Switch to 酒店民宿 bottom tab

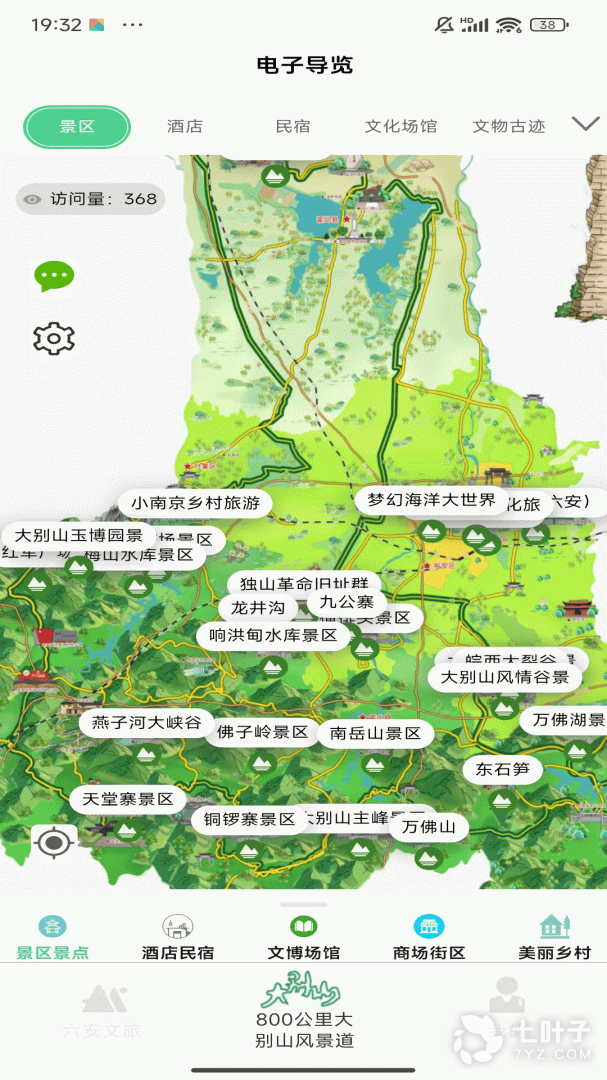pyautogui.click(x=178, y=938)
